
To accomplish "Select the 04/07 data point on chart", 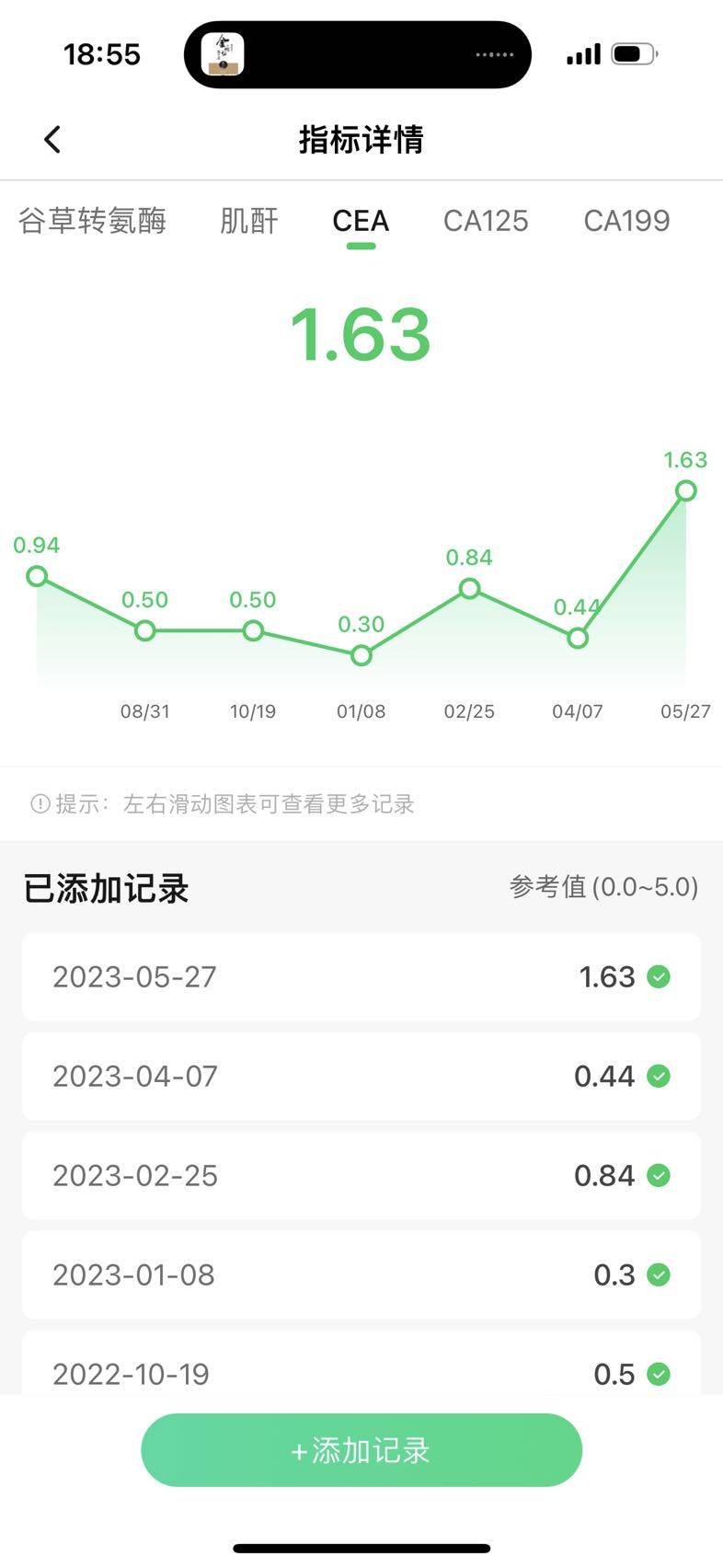I will (578, 638).
